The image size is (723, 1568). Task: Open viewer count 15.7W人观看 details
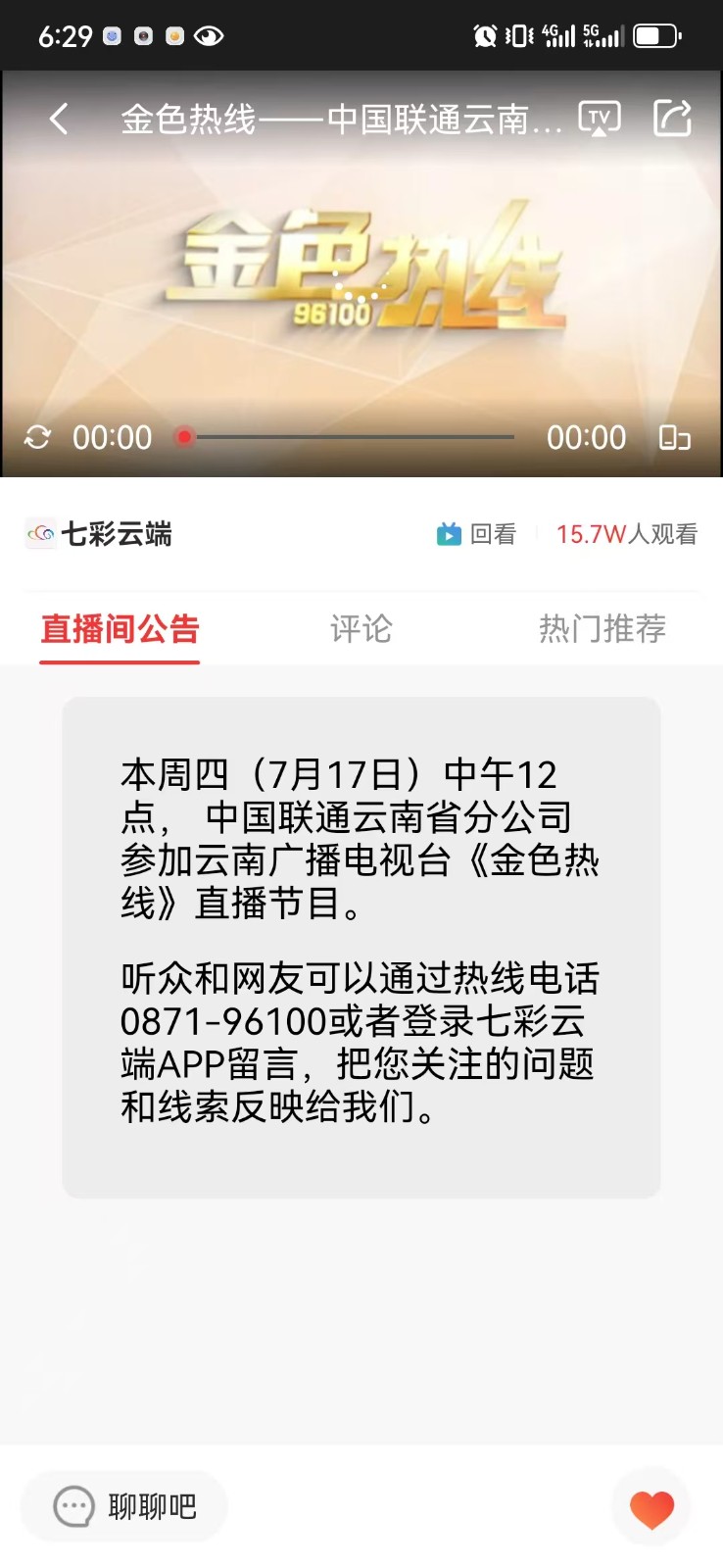626,534
